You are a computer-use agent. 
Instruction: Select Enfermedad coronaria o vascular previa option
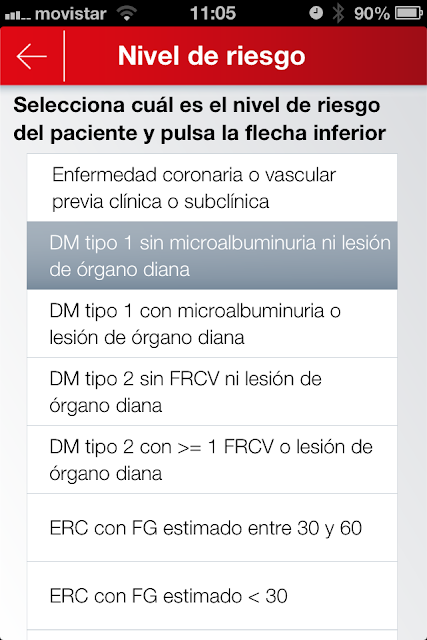click(x=212, y=188)
